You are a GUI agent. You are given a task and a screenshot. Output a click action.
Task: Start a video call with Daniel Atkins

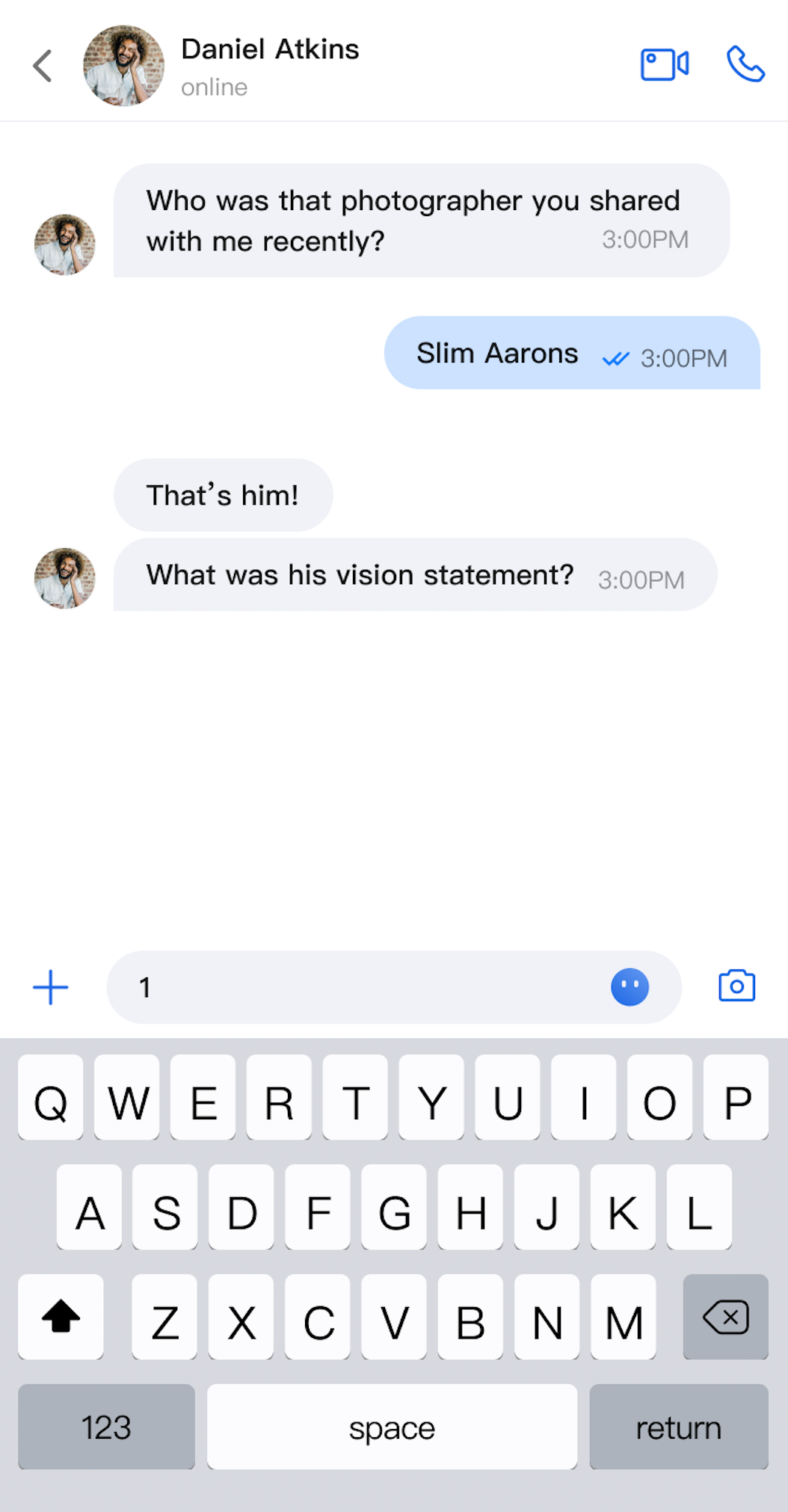pos(664,64)
